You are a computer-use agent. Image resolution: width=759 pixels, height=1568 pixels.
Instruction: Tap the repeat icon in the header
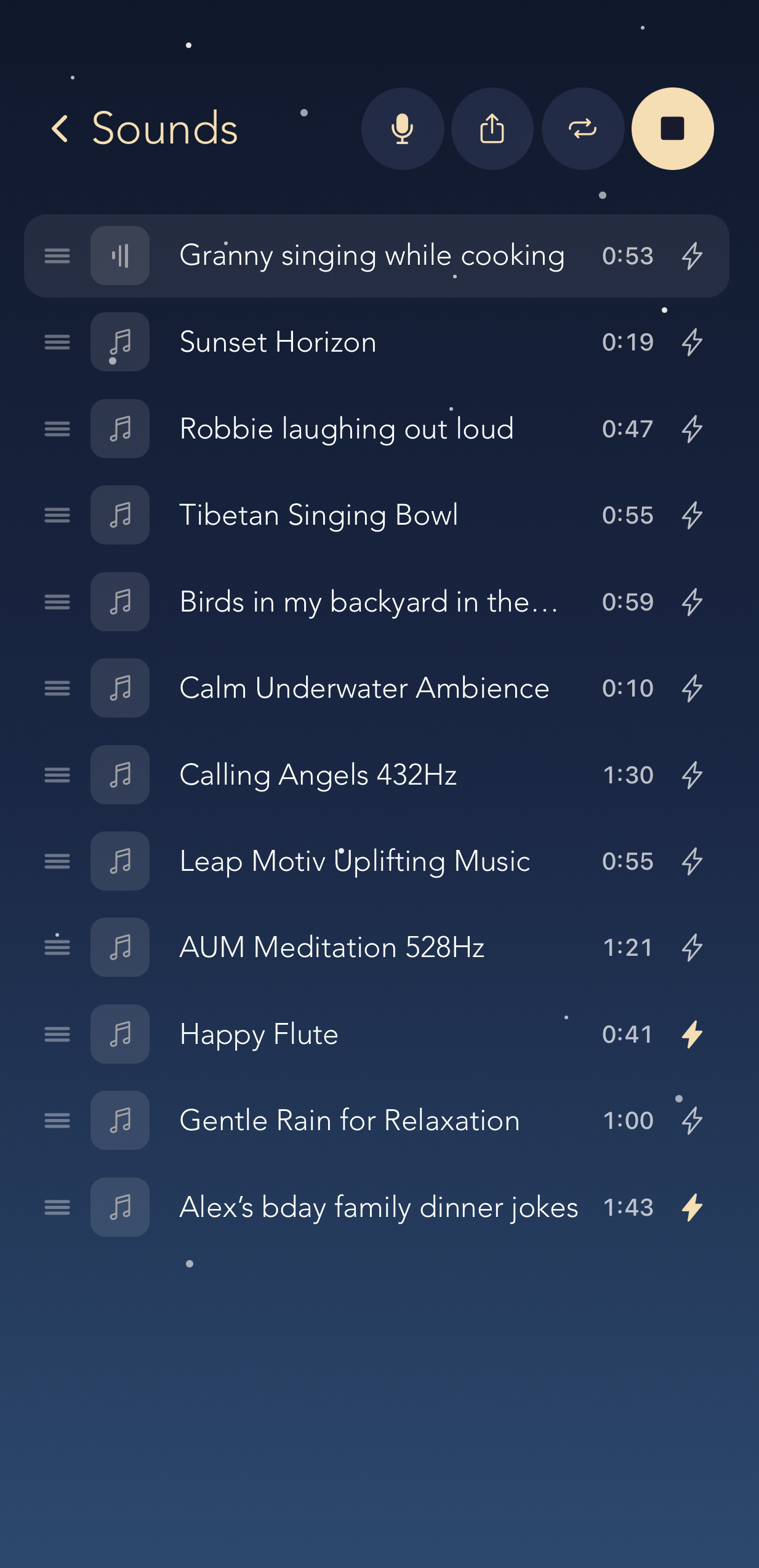click(582, 129)
